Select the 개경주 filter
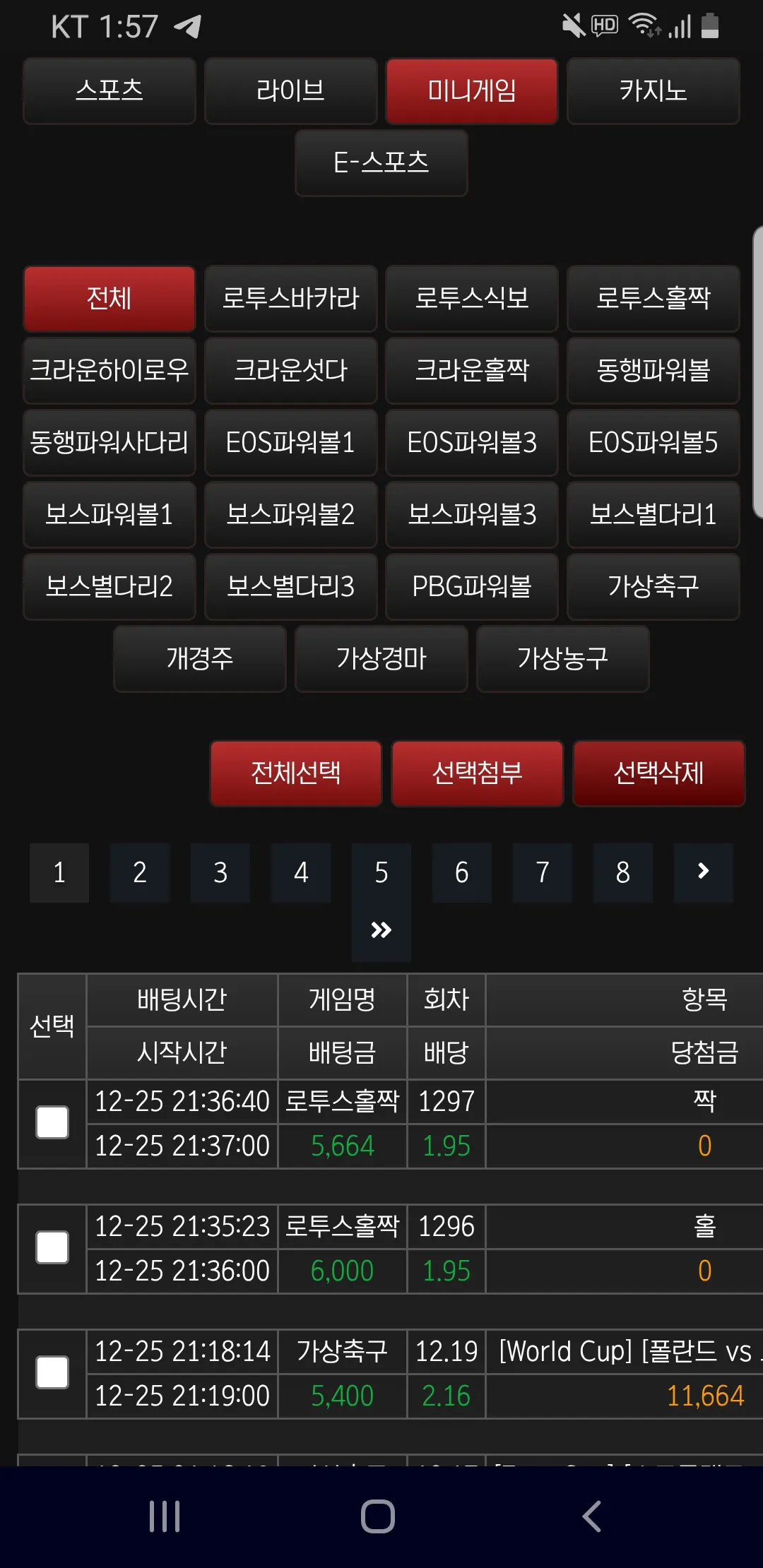Screen dimensions: 763x1568 [200, 659]
